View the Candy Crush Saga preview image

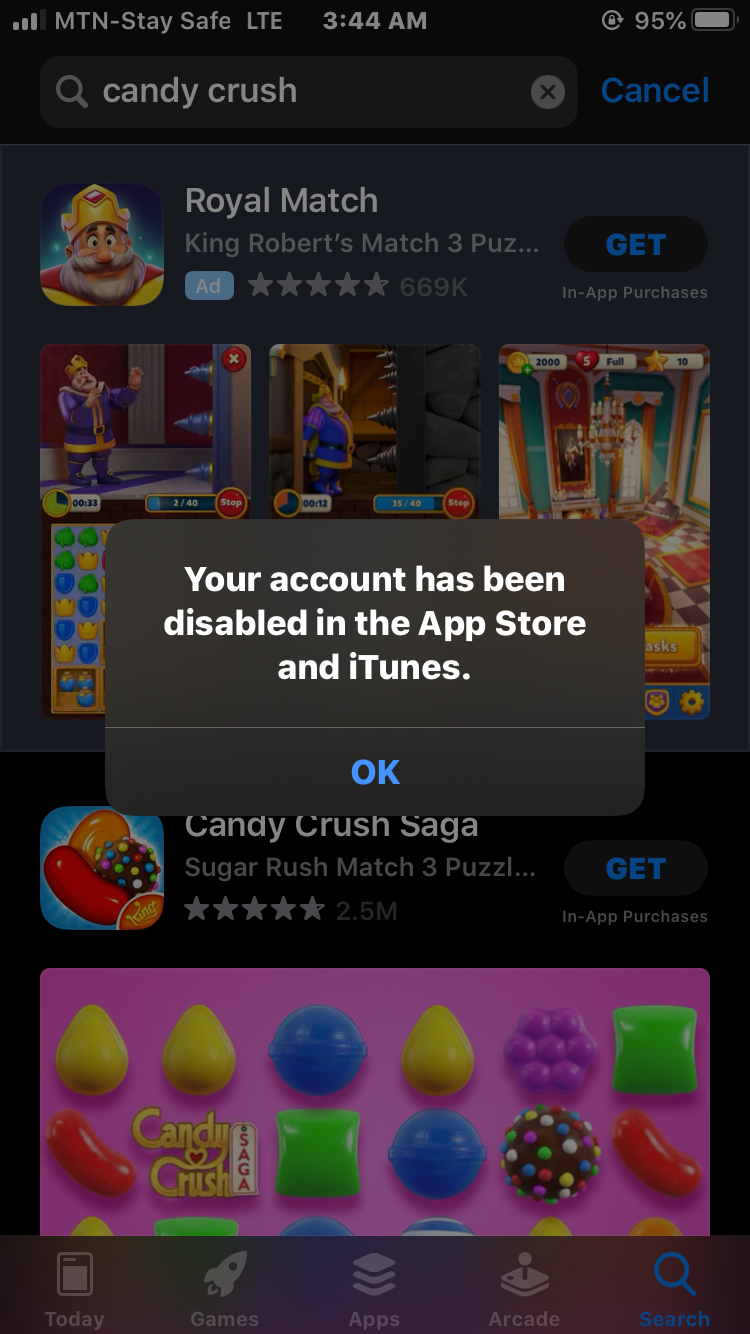[x=375, y=1101]
